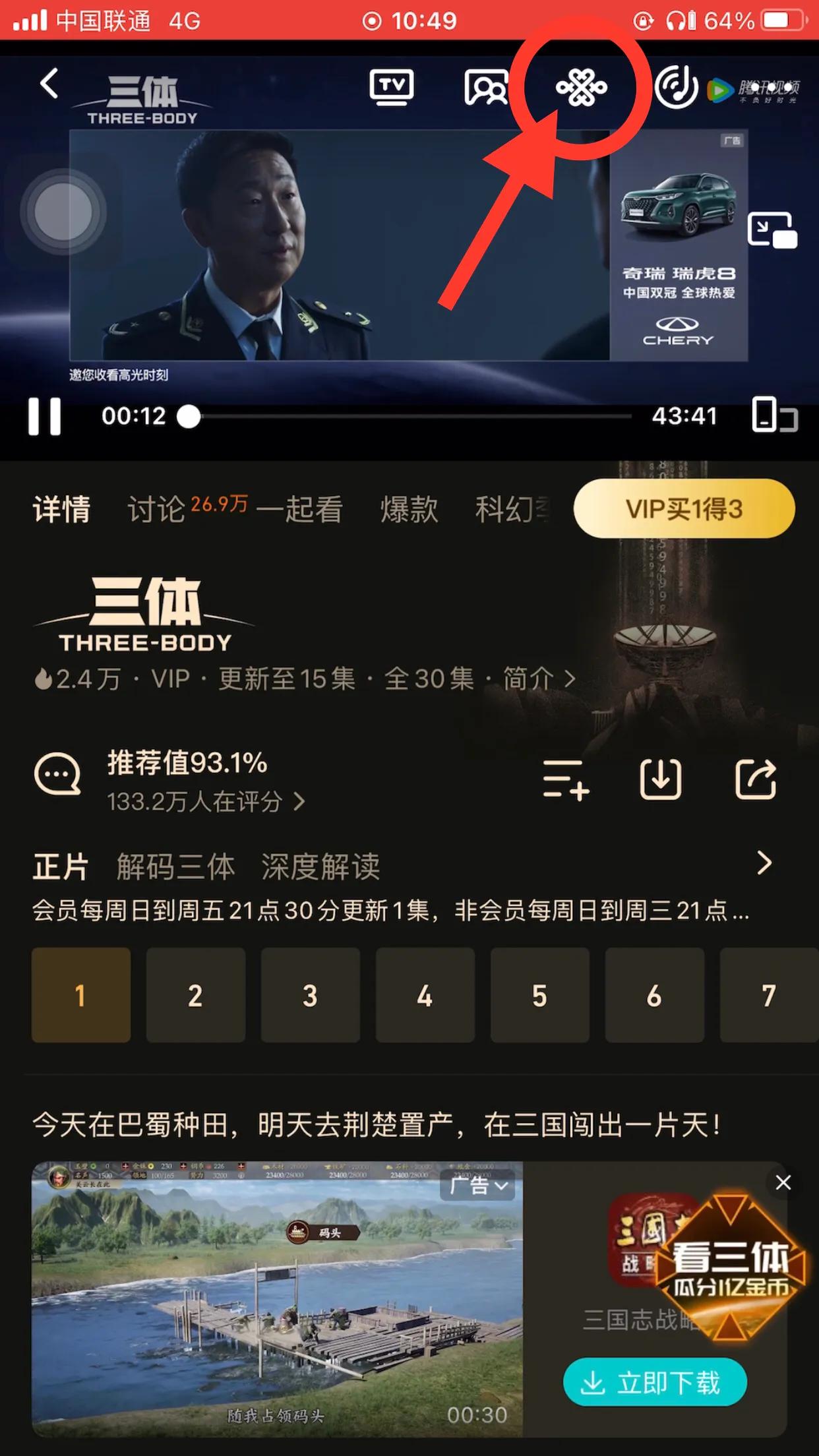The width and height of the screenshot is (819, 1456).
Task: Open the 爆款 tab
Action: 409,509
